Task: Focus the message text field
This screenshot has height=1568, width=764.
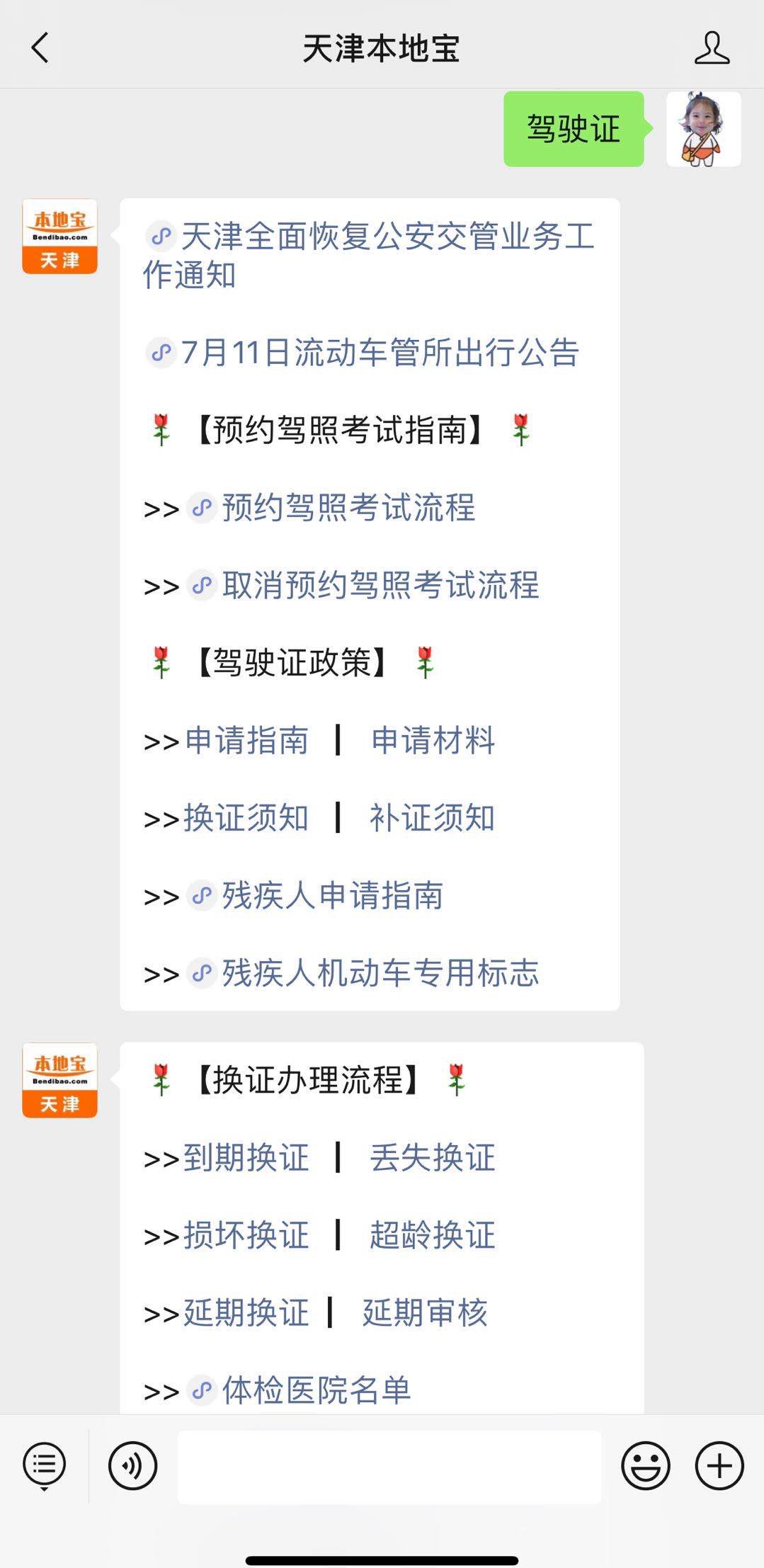Action: [x=389, y=1467]
